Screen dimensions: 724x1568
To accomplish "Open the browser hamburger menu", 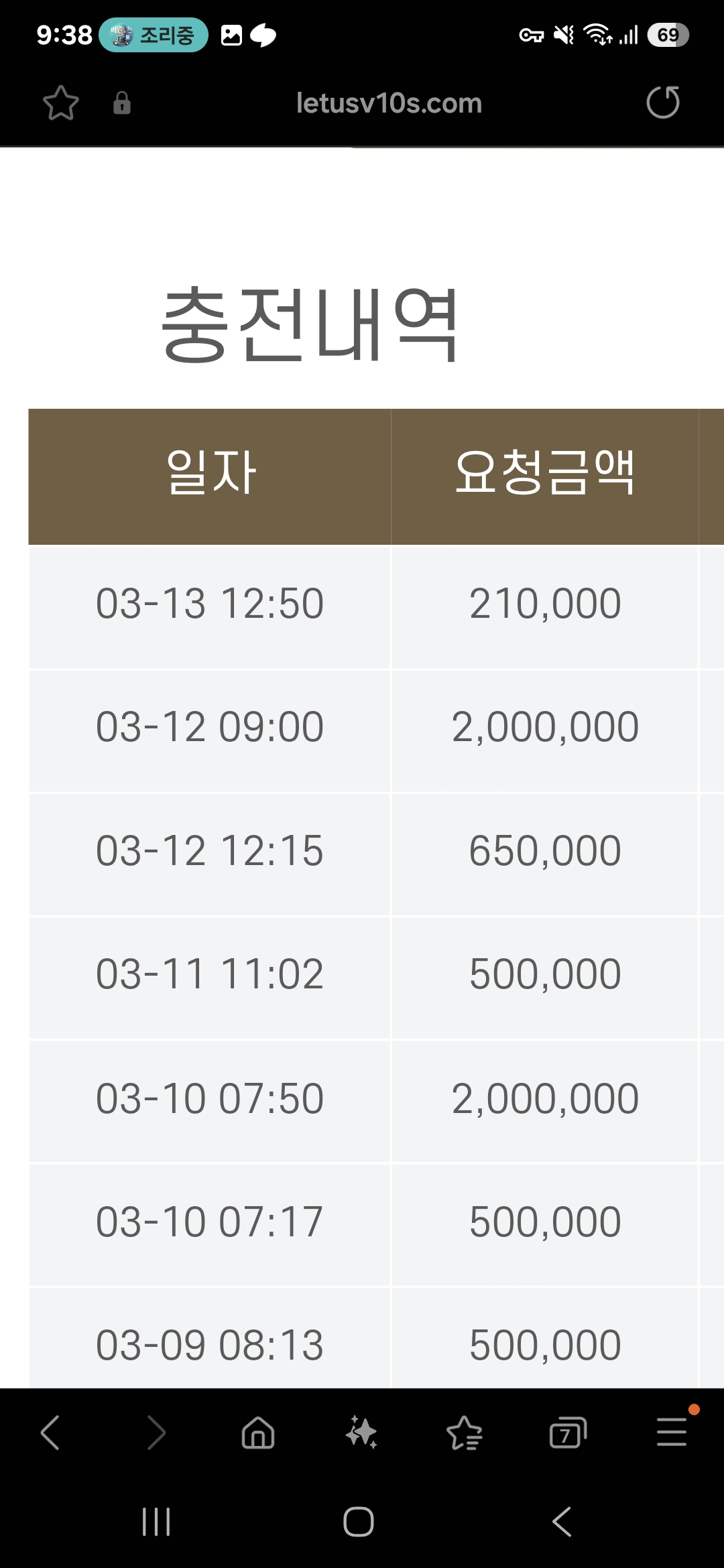I will tap(672, 1431).
